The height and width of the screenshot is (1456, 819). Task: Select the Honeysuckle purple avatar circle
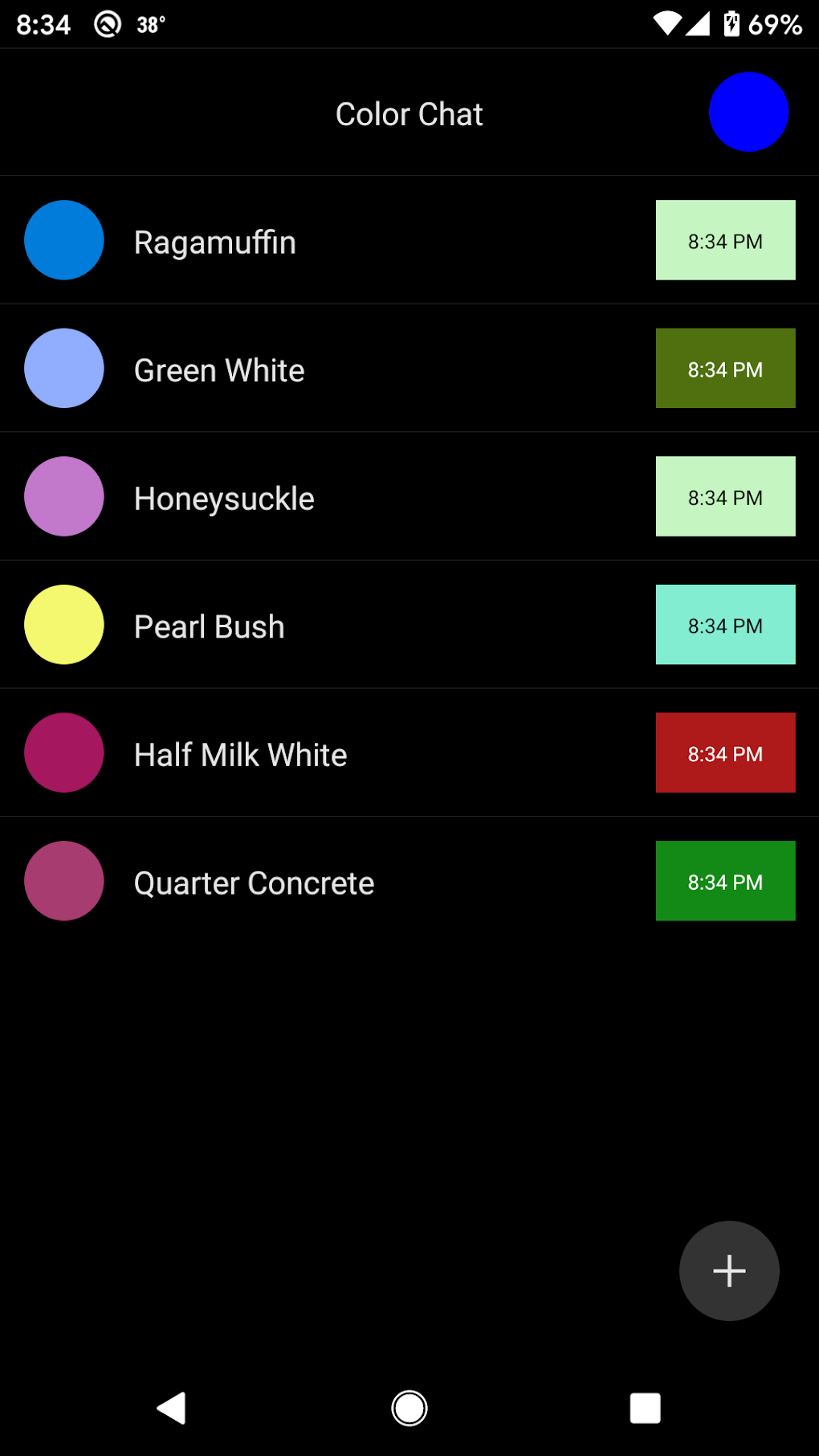(63, 496)
